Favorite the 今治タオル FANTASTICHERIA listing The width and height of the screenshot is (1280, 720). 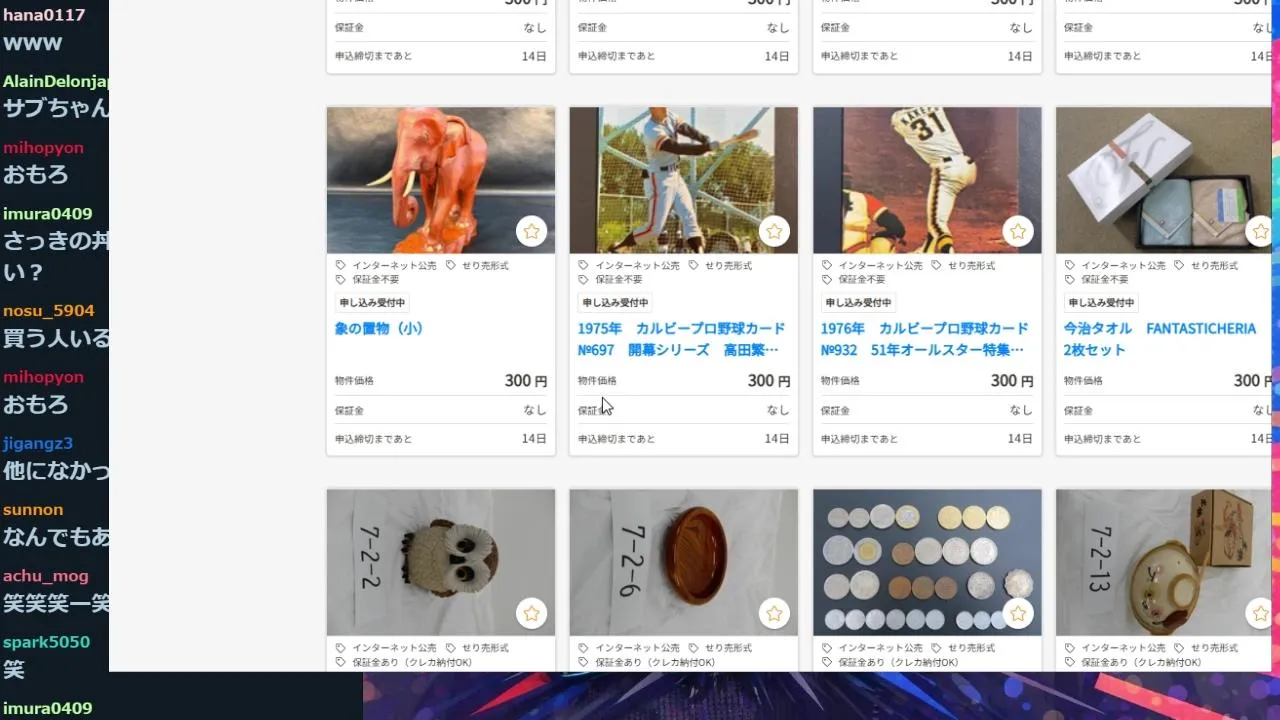pos(1259,232)
